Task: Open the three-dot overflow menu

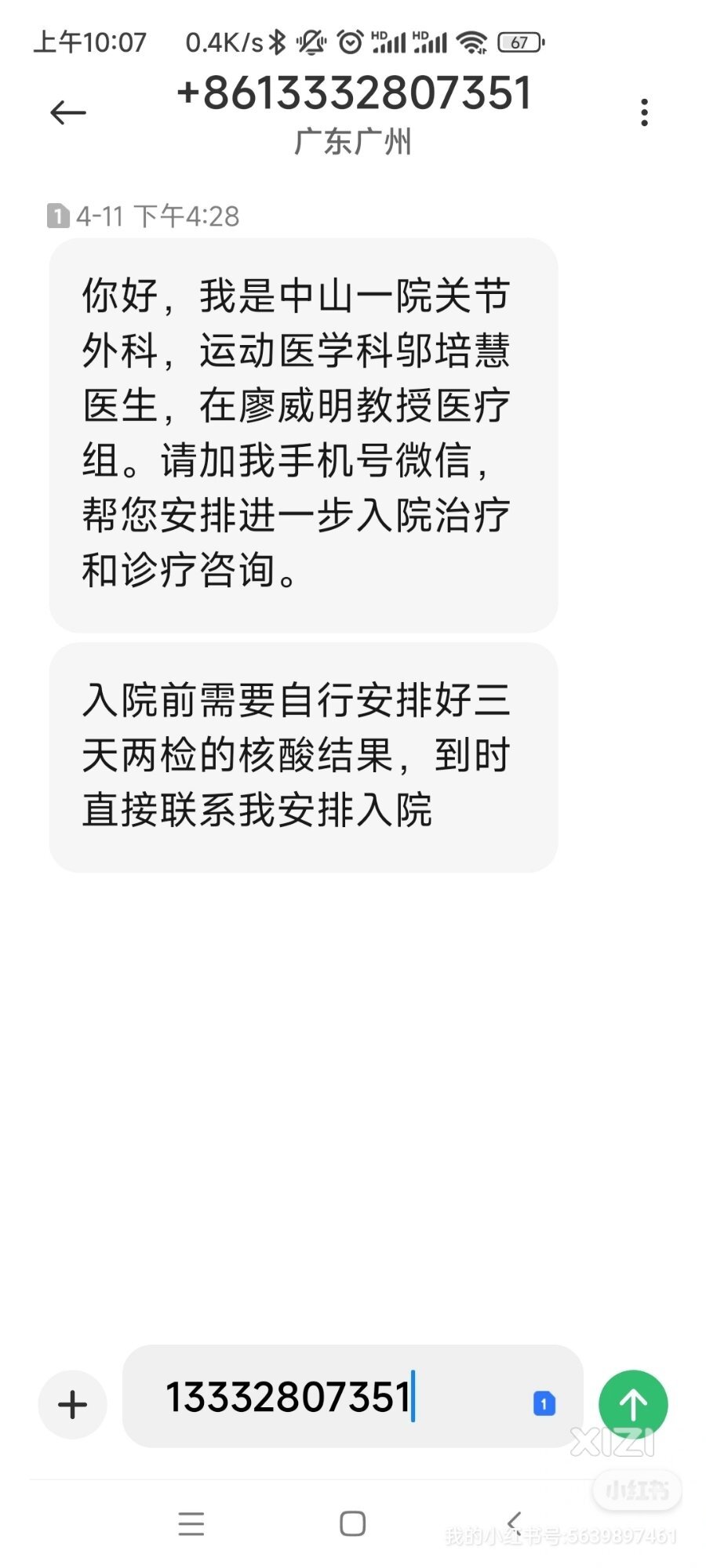Action: point(644,113)
